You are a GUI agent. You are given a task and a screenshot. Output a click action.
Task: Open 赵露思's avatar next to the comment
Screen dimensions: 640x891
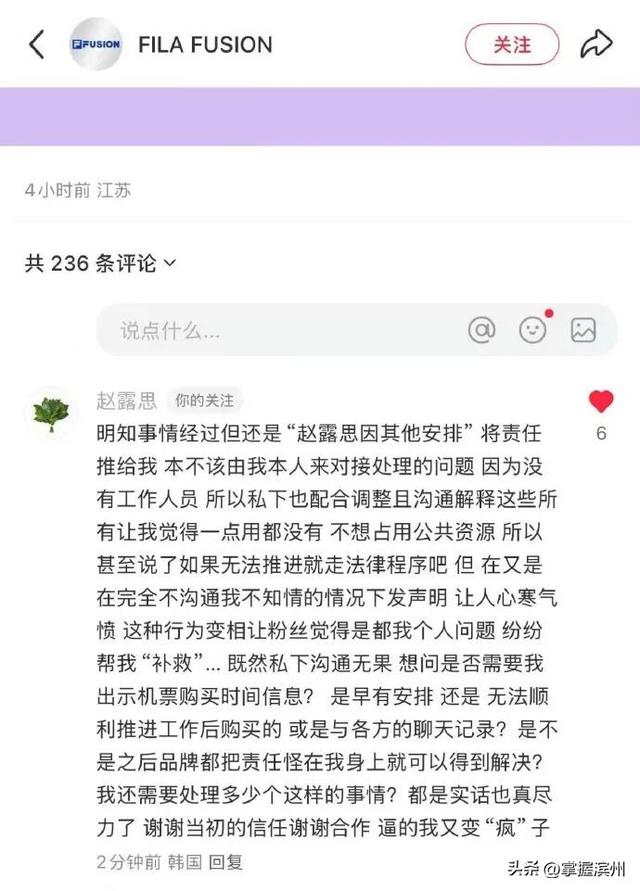tap(49, 412)
